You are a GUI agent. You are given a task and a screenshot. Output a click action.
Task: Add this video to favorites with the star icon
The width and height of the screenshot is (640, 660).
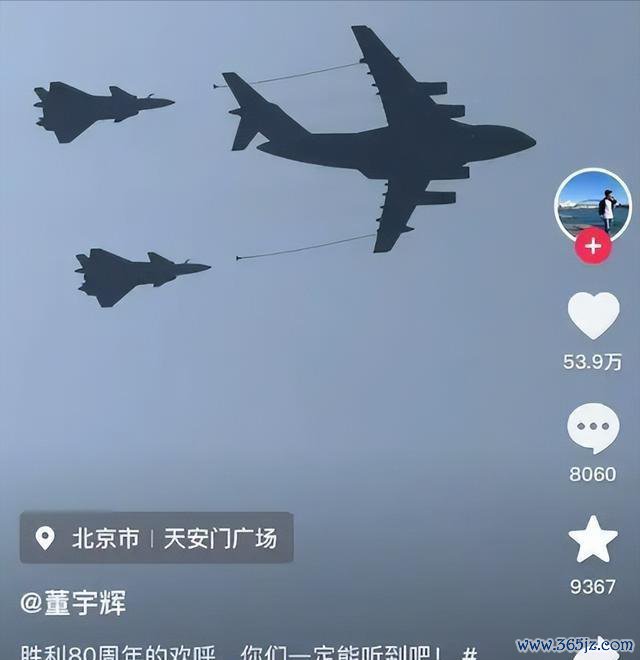point(593,540)
